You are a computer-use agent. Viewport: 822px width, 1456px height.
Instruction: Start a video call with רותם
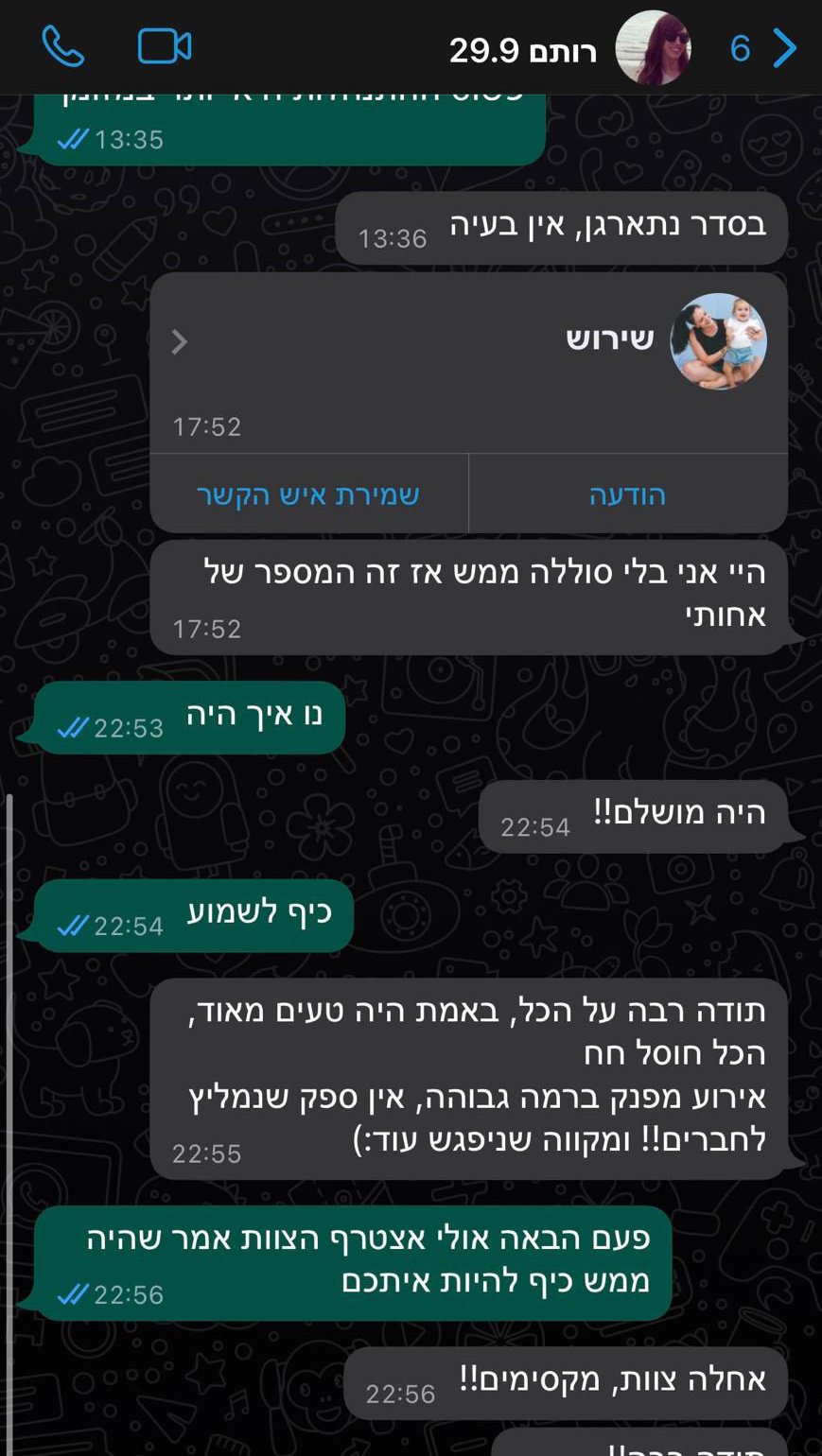click(x=165, y=46)
